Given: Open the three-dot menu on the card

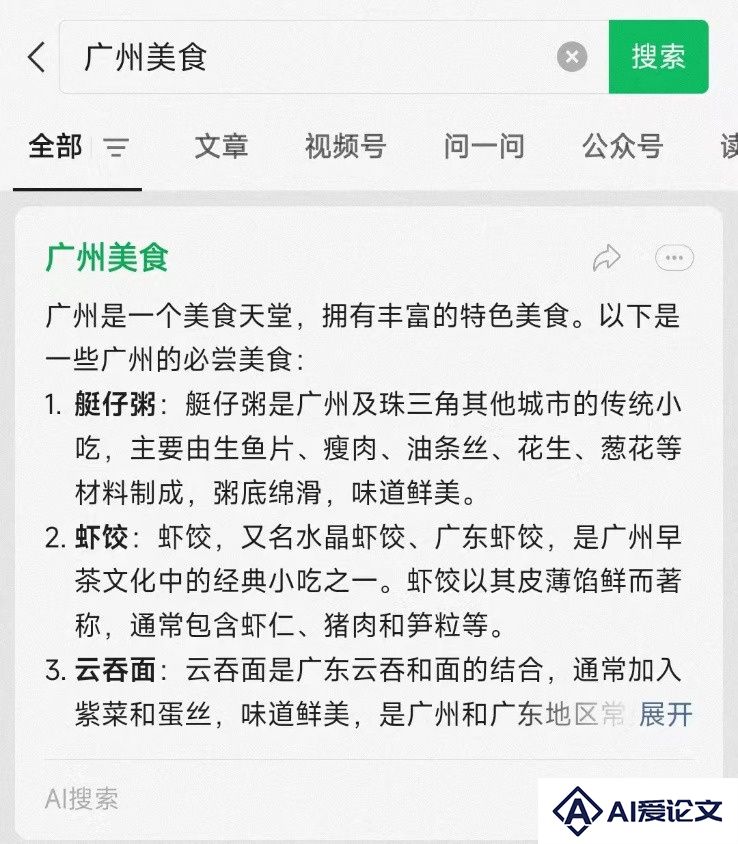Looking at the screenshot, I should (674, 258).
